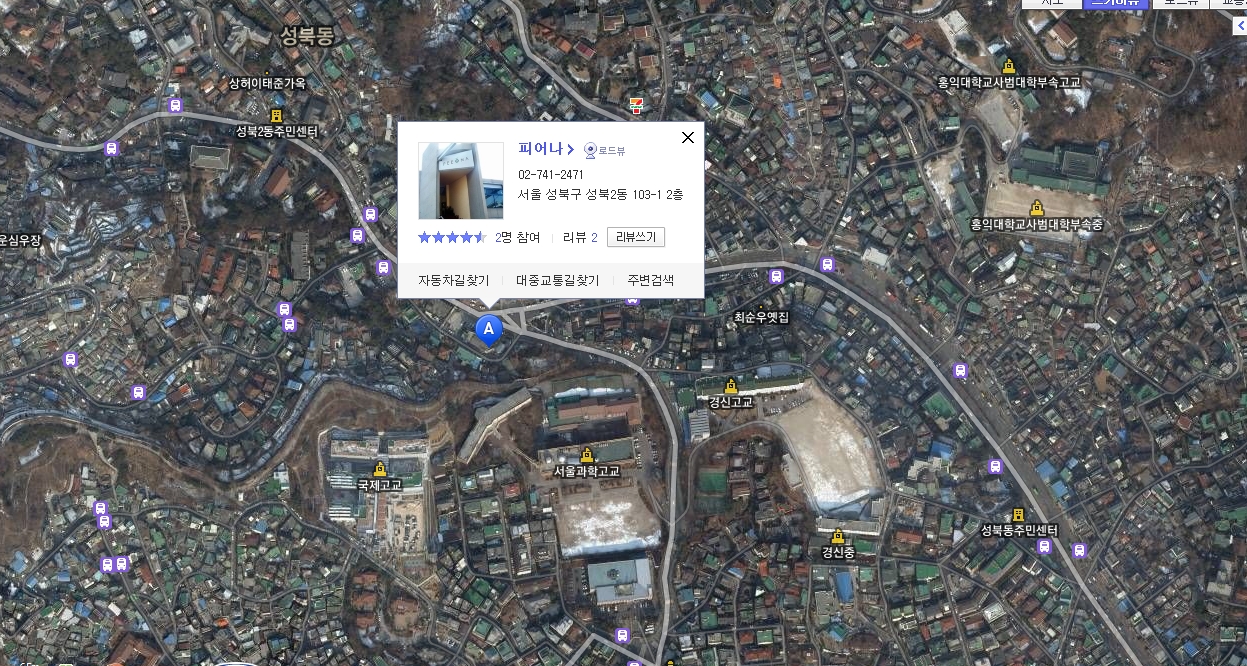Switch to the 지도 map view
The height and width of the screenshot is (666, 1247).
pyautogui.click(x=1051, y=3)
